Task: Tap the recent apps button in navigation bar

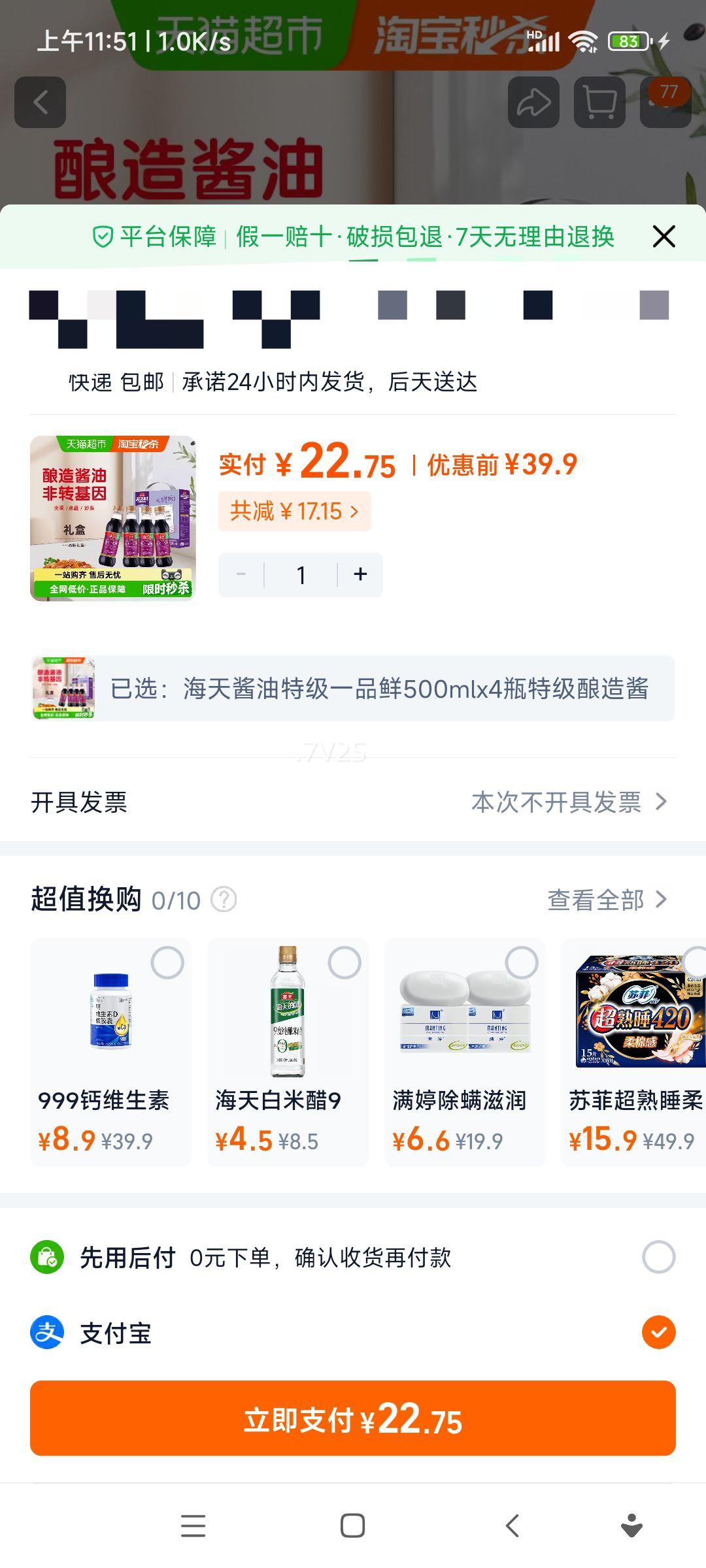Action: click(x=192, y=1527)
